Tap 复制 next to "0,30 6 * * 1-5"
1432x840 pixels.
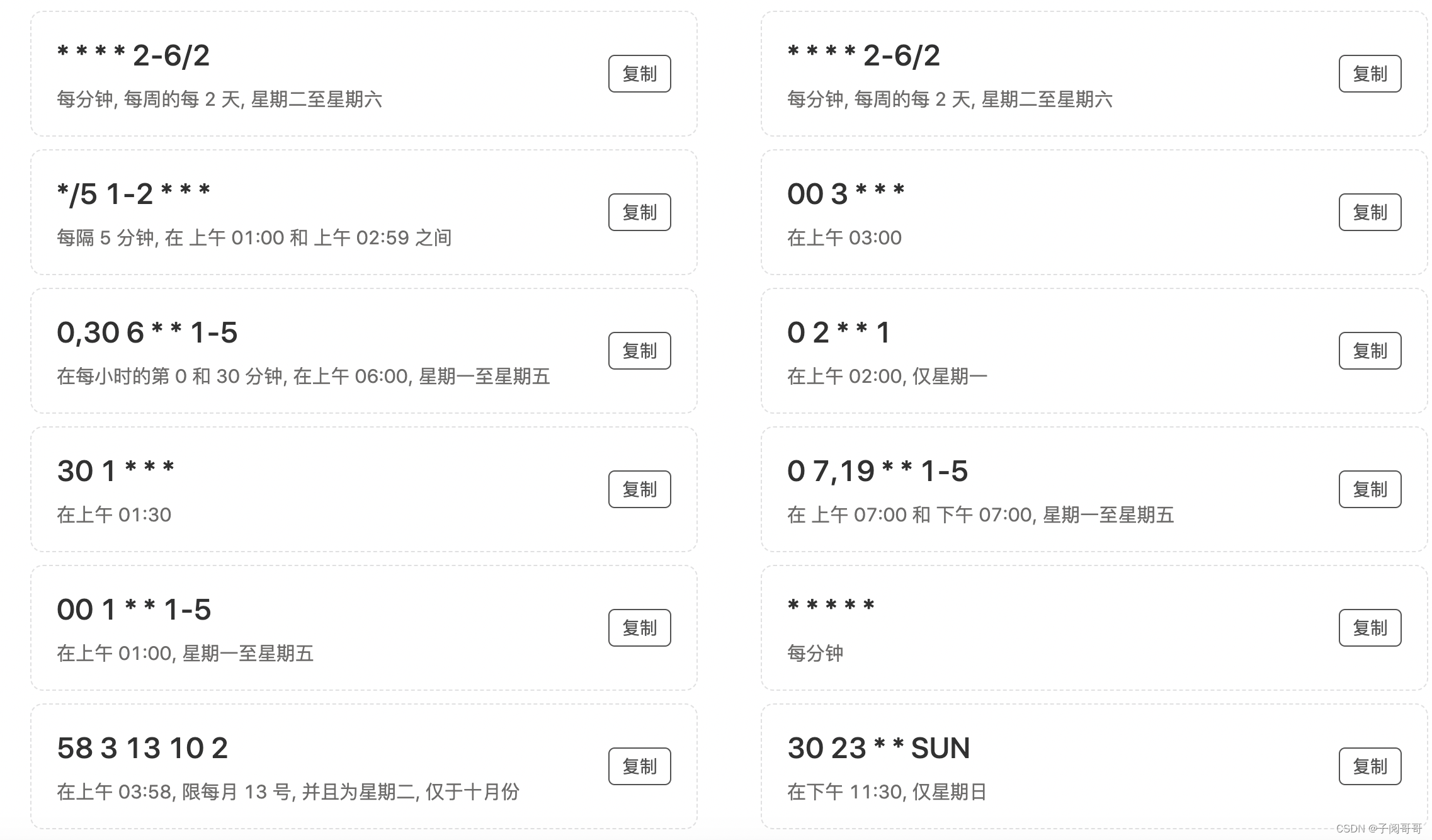pos(639,351)
